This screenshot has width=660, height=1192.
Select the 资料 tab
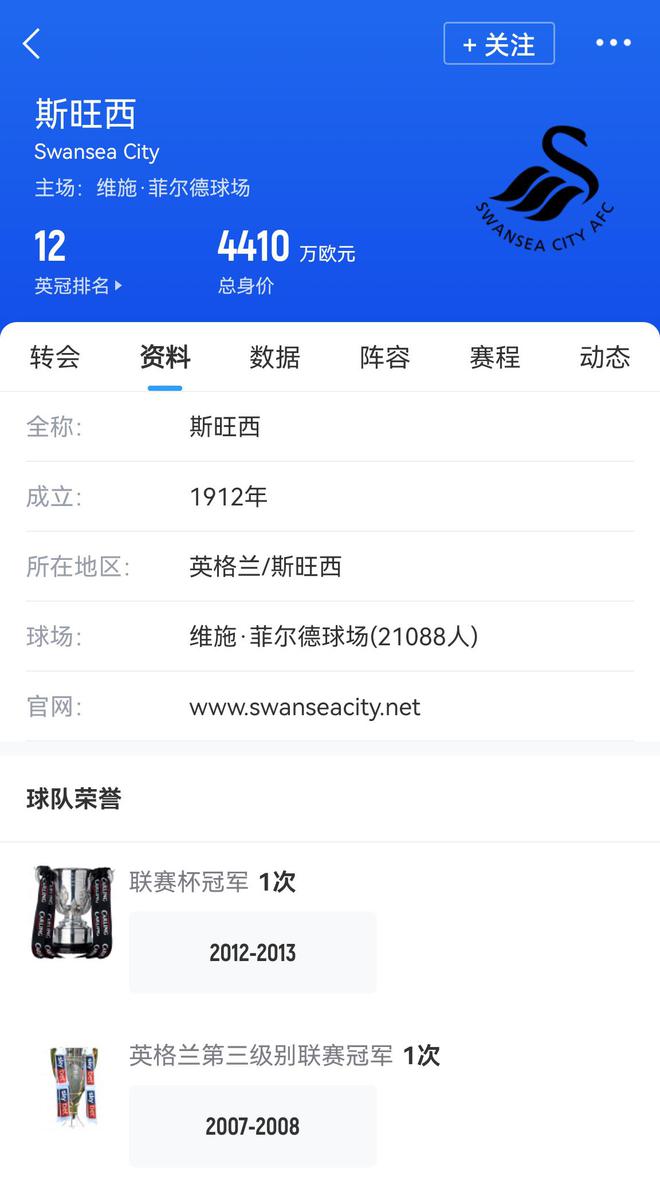click(x=165, y=357)
